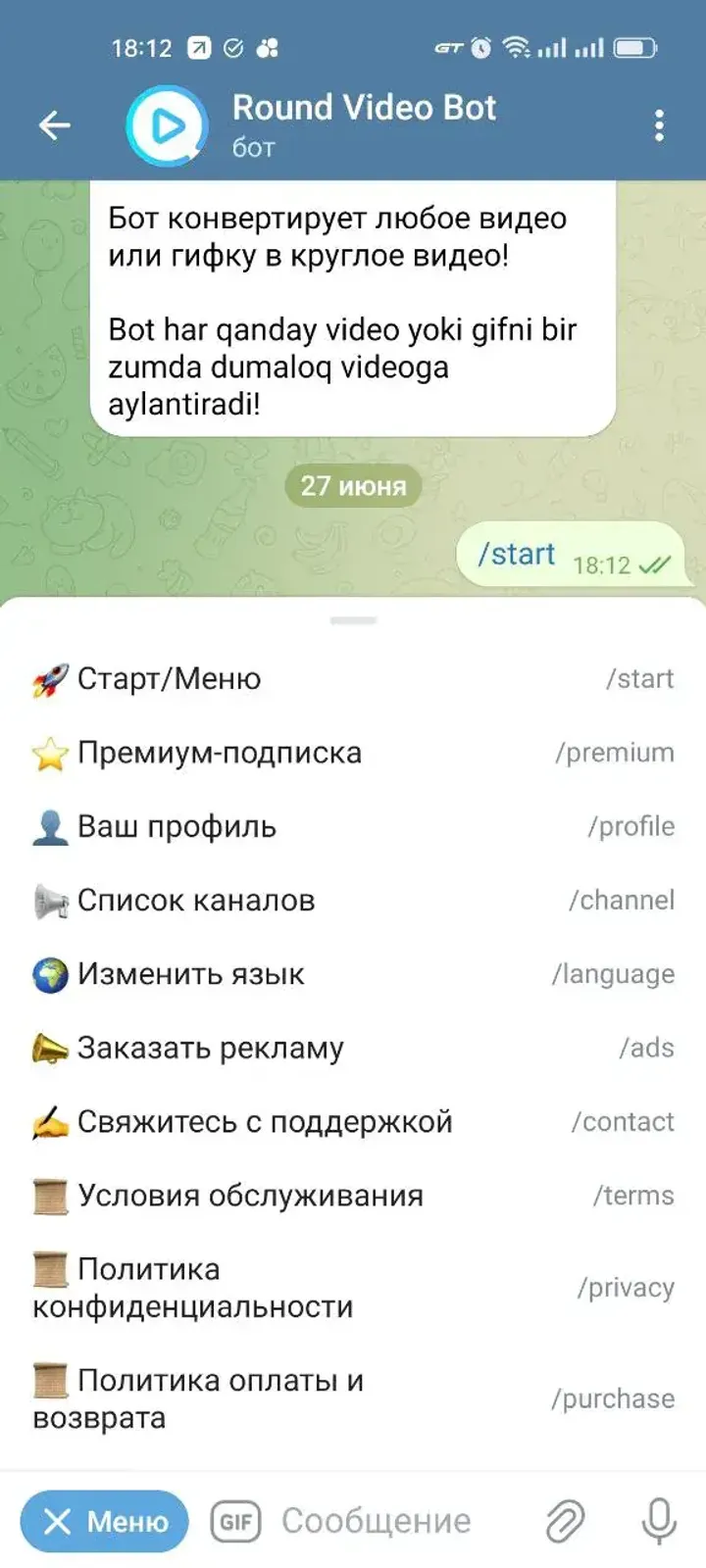Select the globe Изменить язык icon
This screenshot has width=706, height=1568.
tap(51, 972)
